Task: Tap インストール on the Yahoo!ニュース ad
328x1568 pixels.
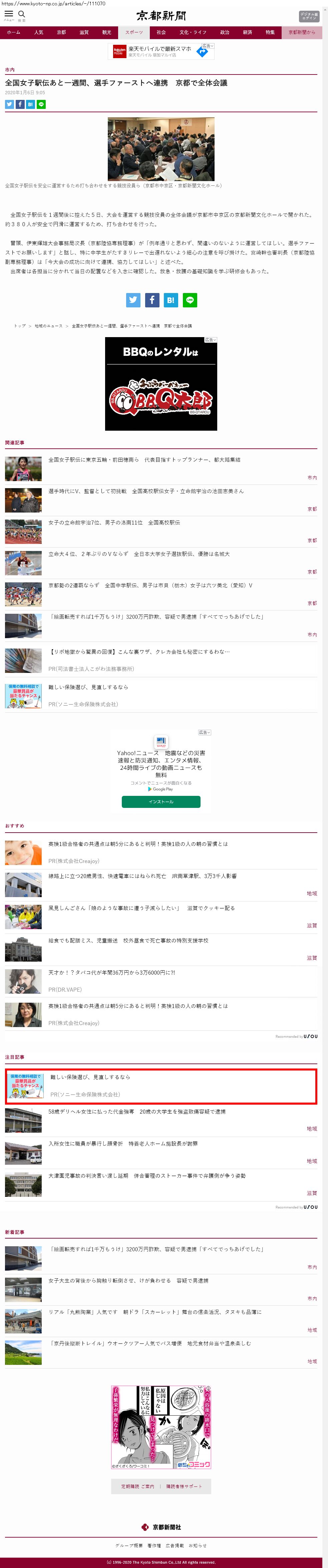Action: [x=161, y=802]
